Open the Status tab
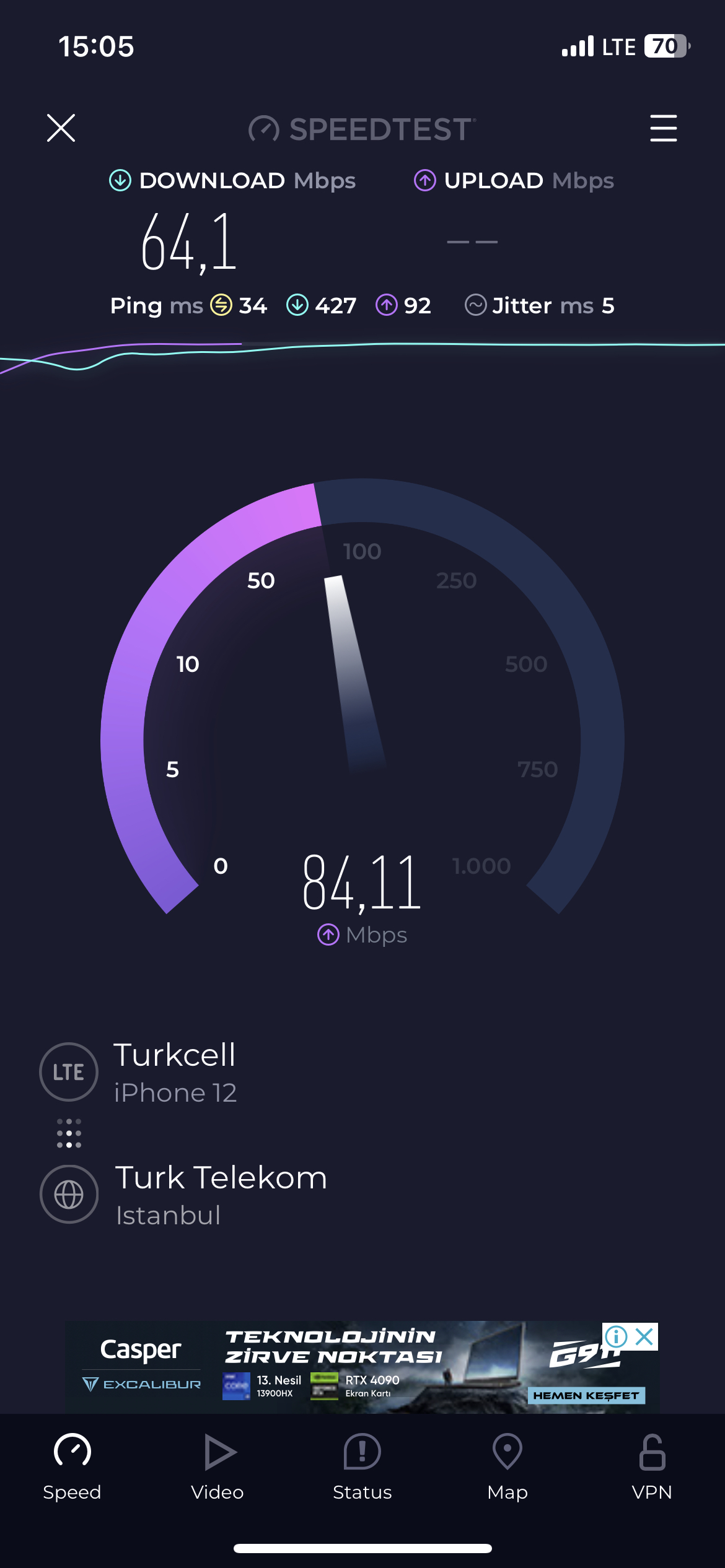 362,1466
